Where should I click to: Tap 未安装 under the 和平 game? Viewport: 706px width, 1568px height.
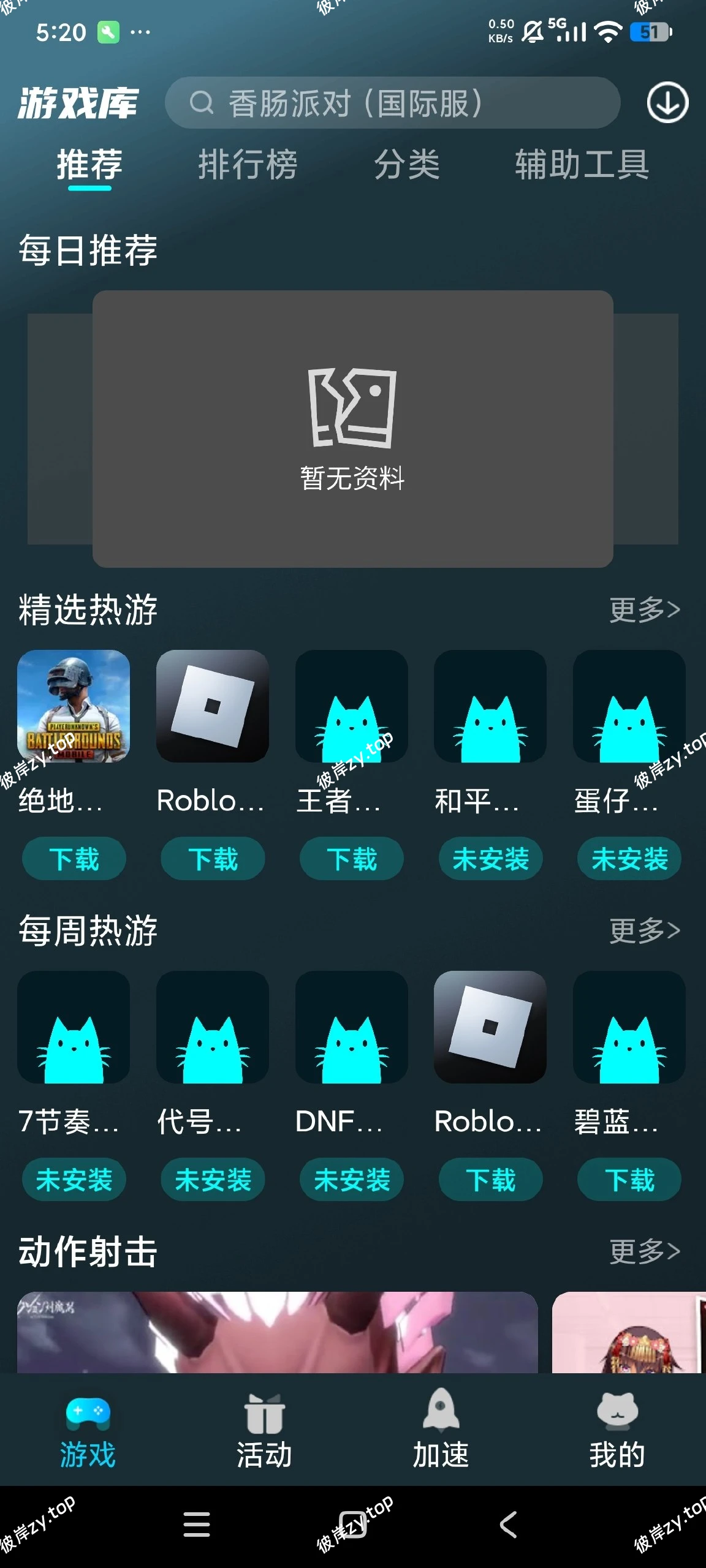click(490, 859)
